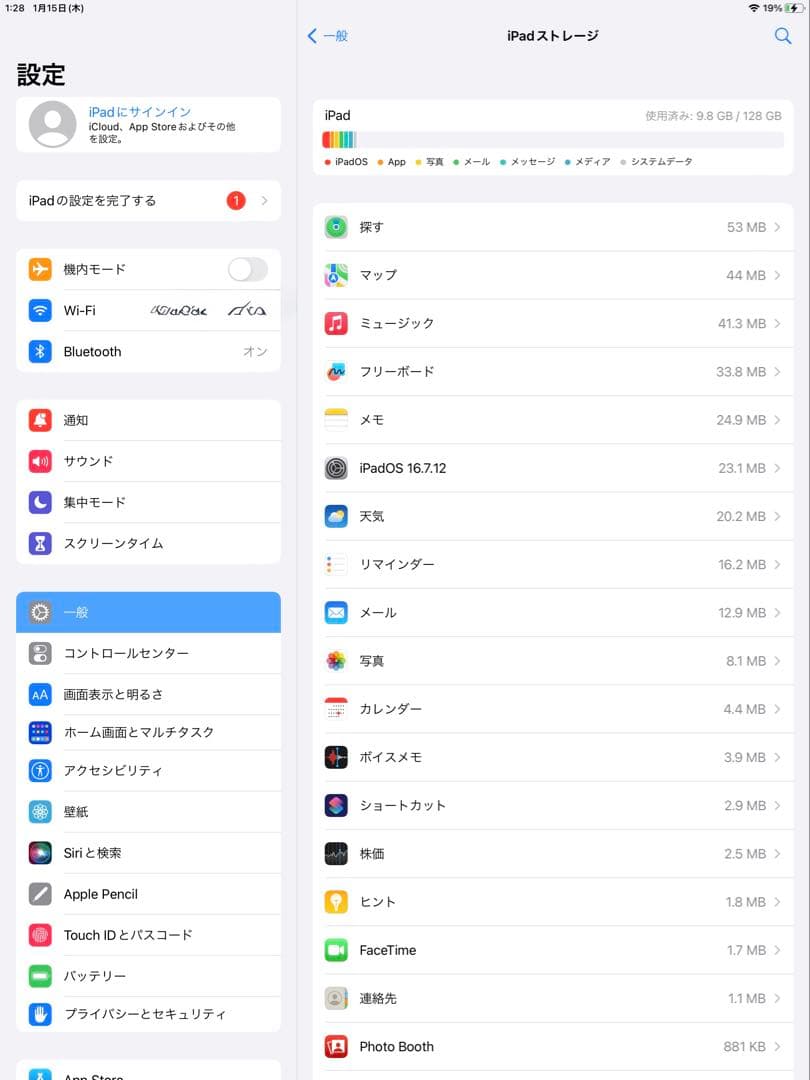Select 一般 in the settings sidebar

[x=148, y=612]
